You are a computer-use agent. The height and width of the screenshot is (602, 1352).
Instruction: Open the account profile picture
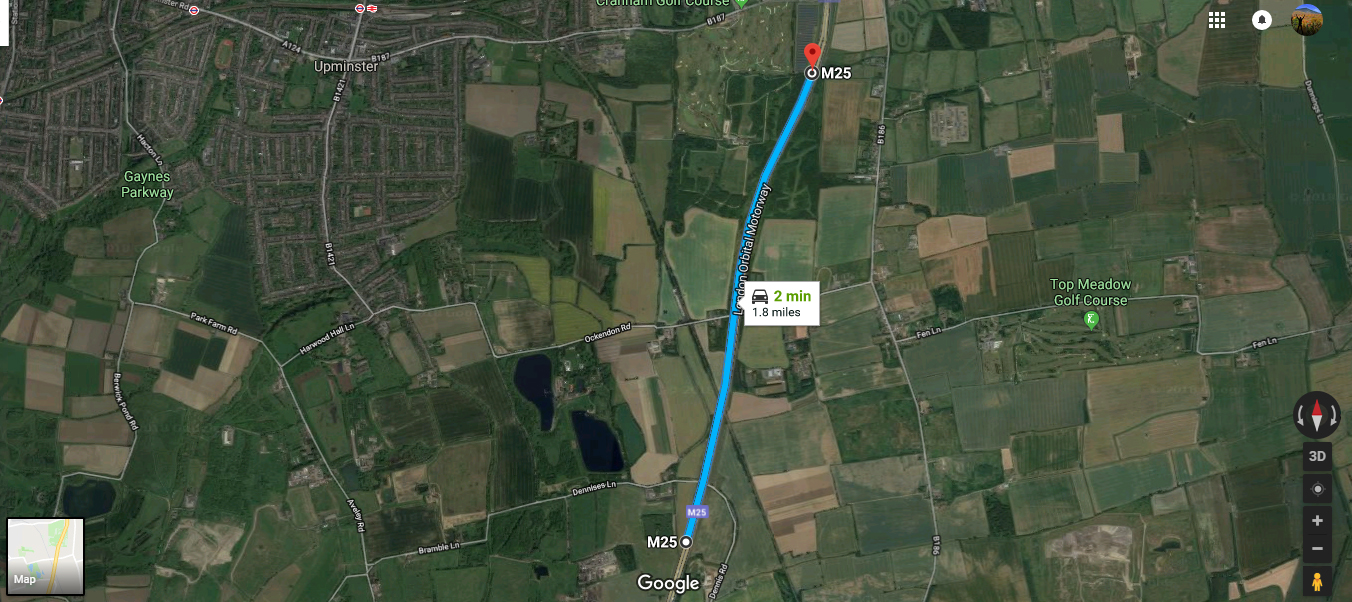1307,20
